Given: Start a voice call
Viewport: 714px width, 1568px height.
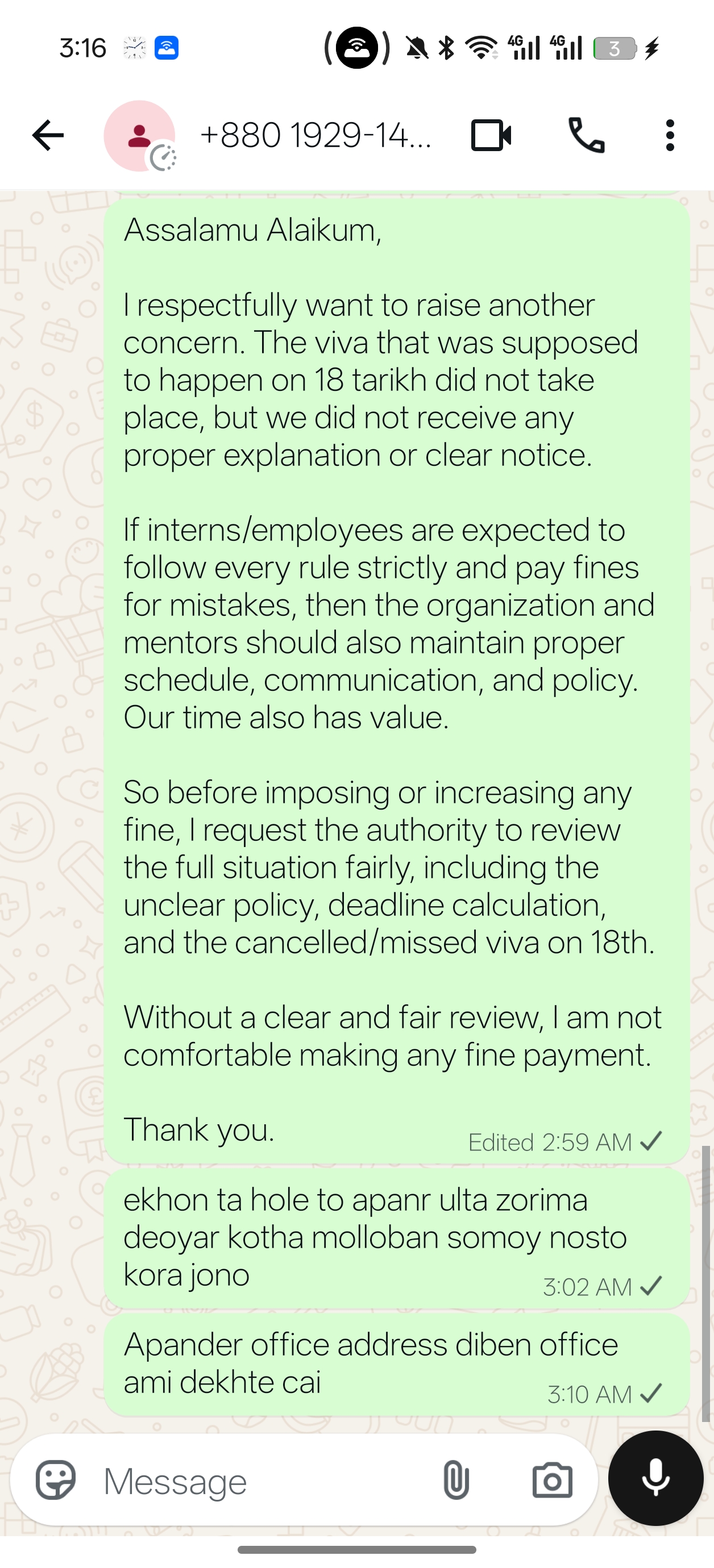Looking at the screenshot, I should pyautogui.click(x=586, y=135).
